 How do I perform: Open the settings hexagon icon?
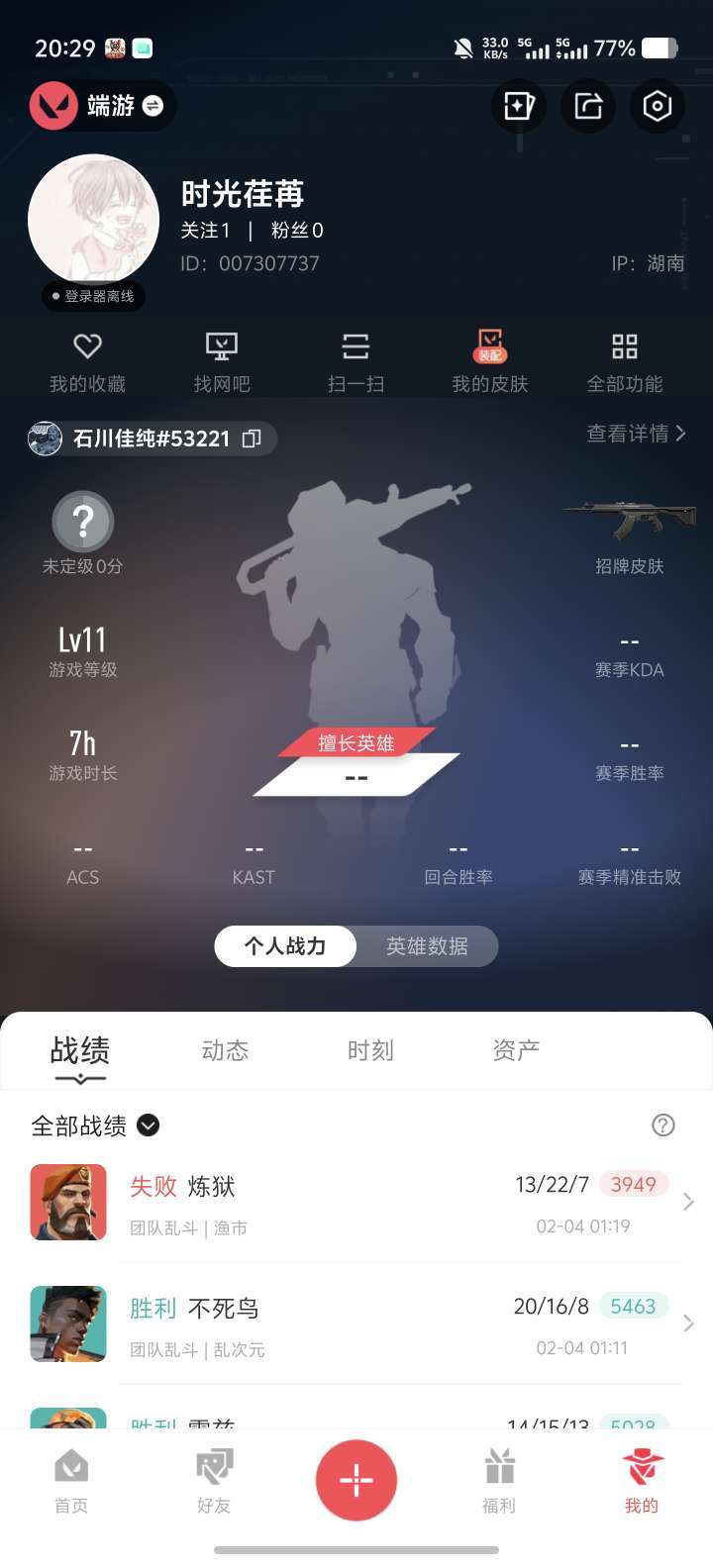658,106
